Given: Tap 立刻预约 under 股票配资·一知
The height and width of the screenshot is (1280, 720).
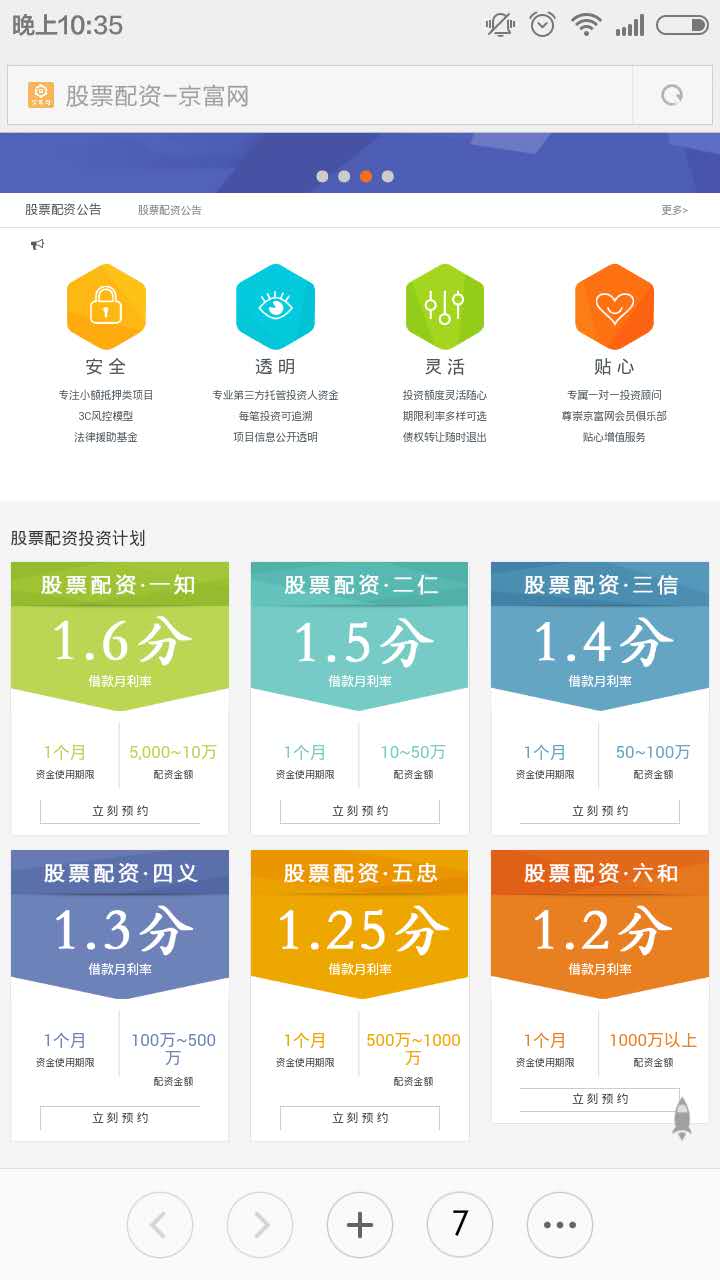Looking at the screenshot, I should (x=120, y=811).
